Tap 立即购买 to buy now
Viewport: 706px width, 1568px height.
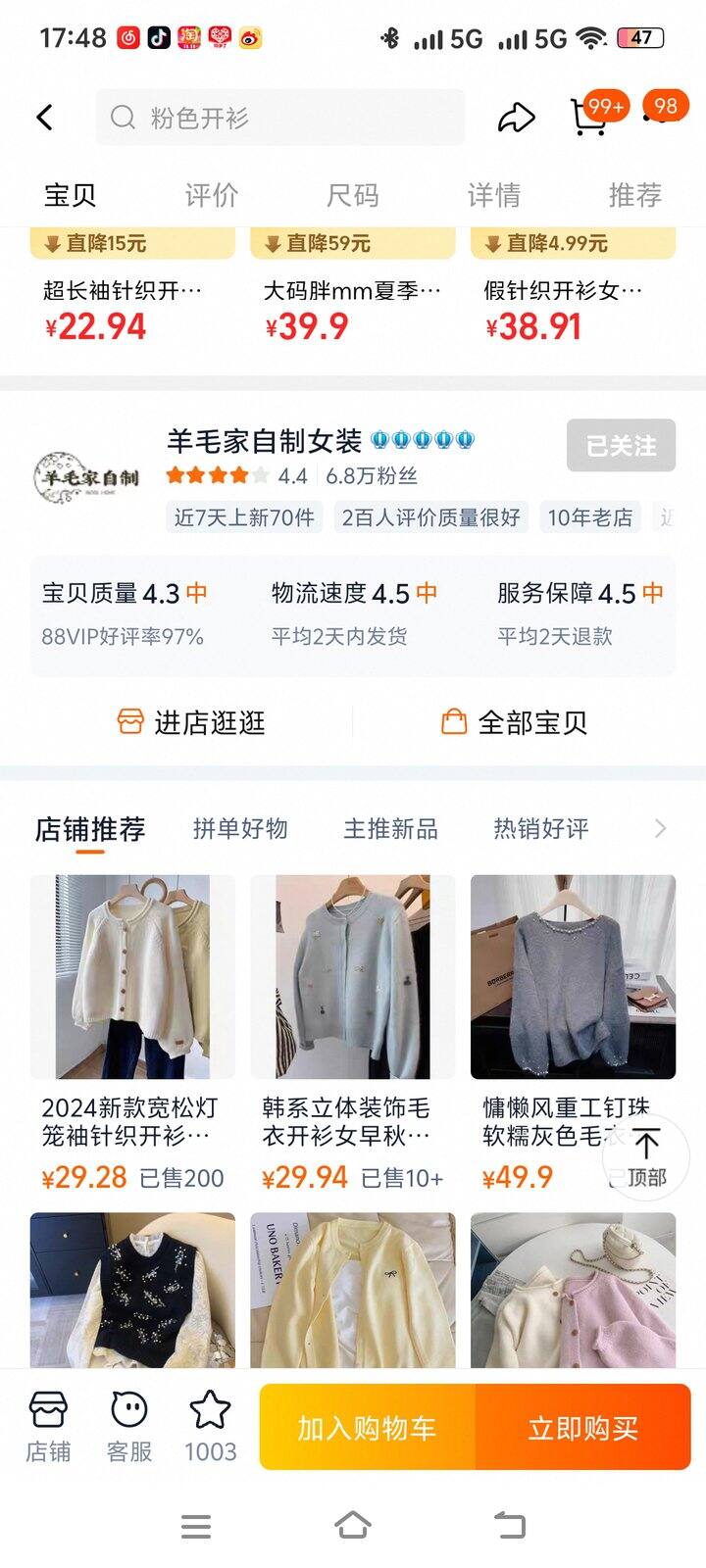tap(582, 1428)
